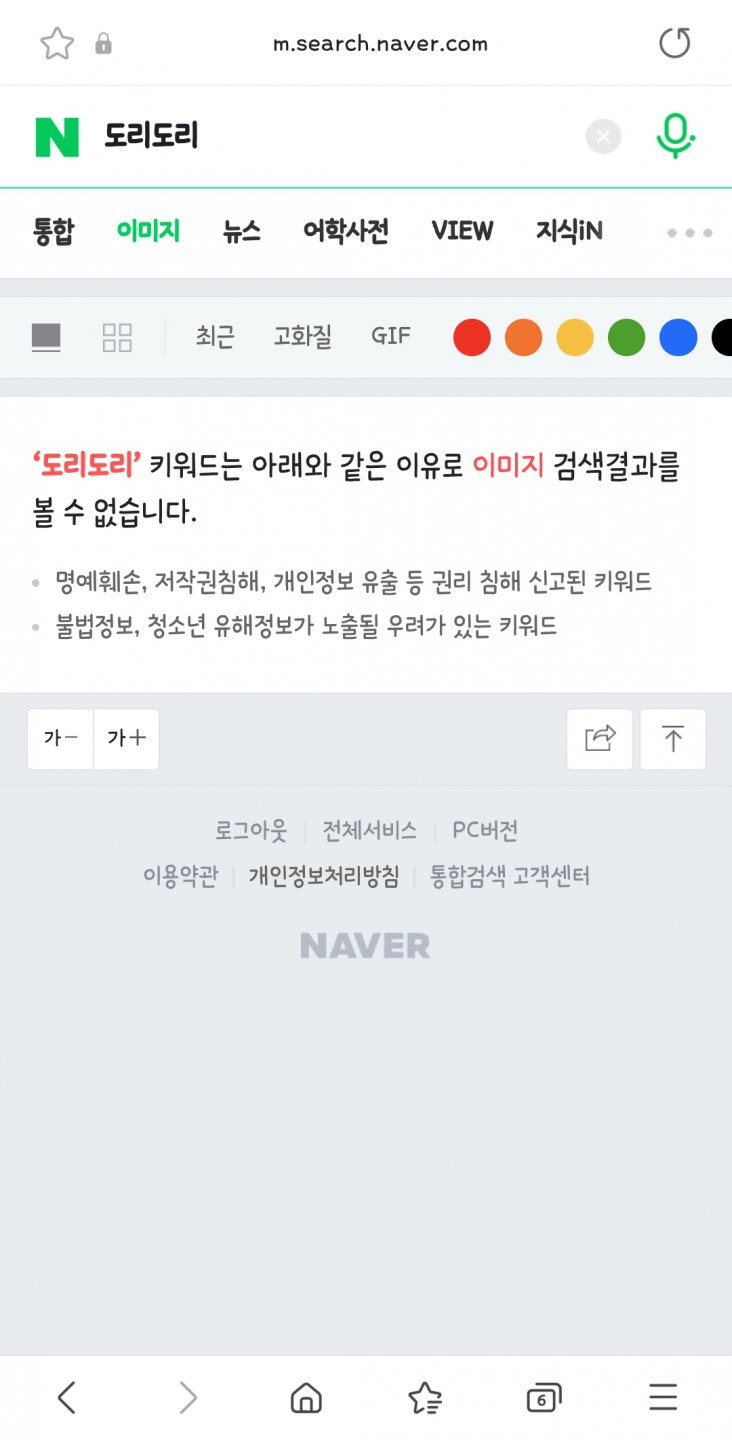
Task: Pick the green color filter
Action: [x=627, y=338]
